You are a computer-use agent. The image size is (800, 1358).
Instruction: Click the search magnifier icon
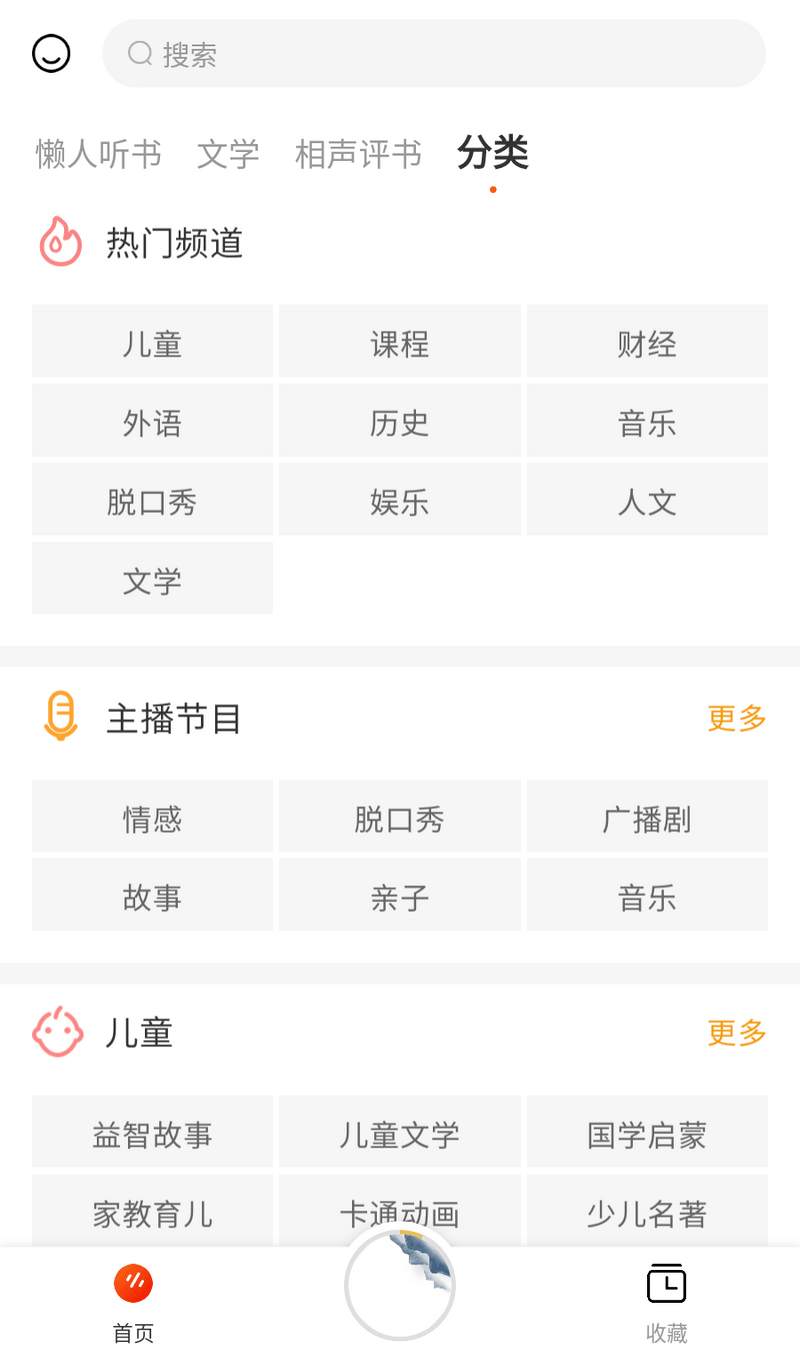click(139, 54)
